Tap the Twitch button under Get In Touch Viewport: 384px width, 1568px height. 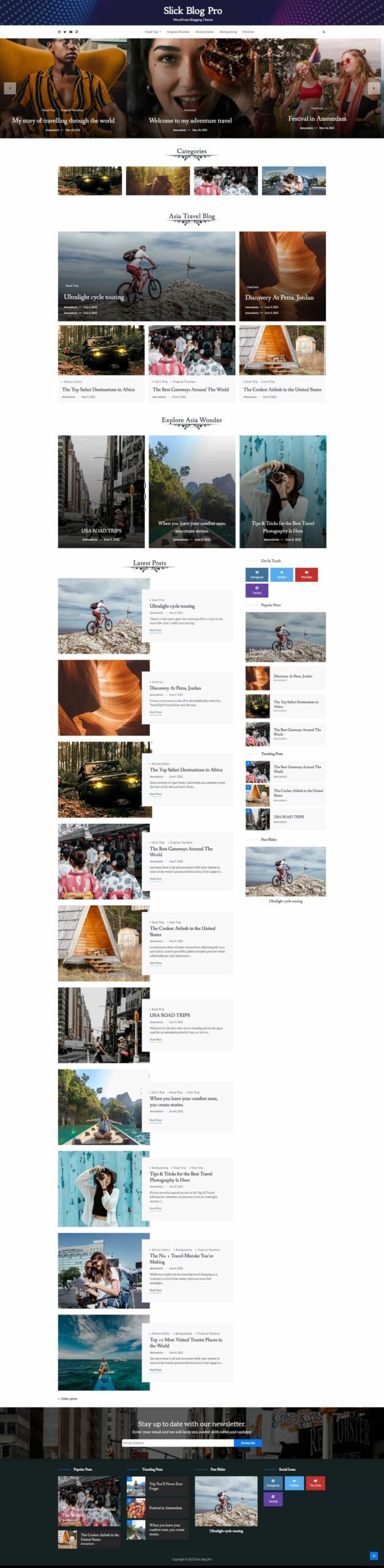pos(257,590)
